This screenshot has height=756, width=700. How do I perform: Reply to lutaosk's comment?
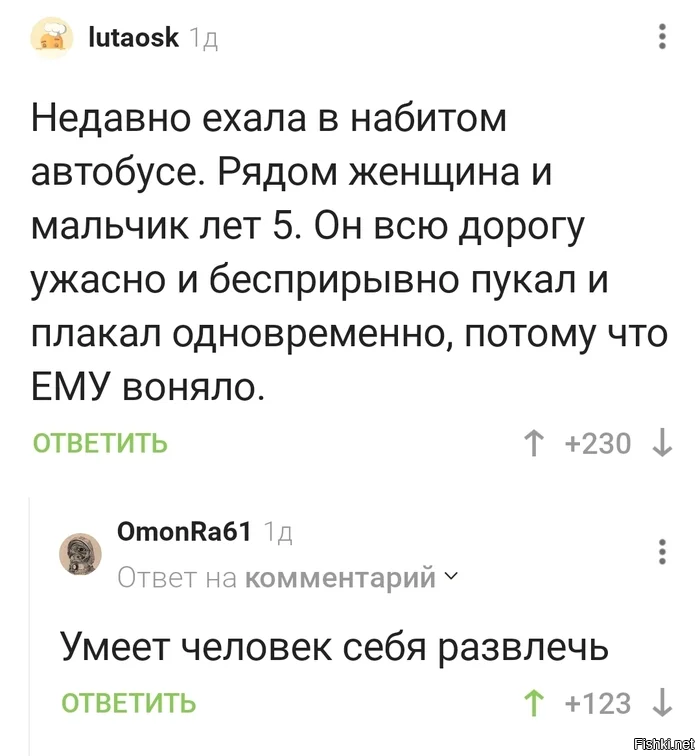pyautogui.click(x=100, y=443)
